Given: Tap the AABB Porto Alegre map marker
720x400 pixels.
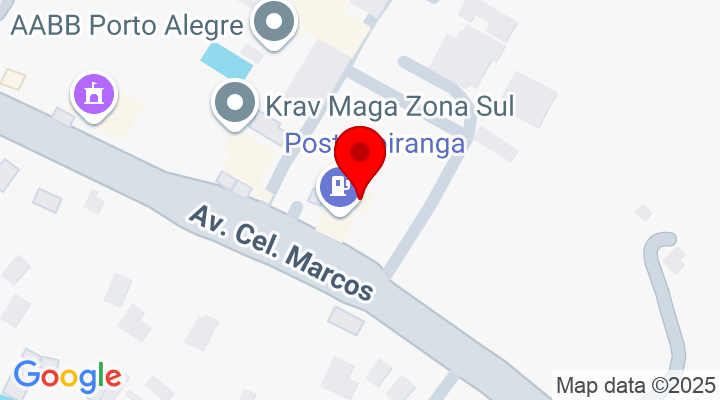Looking at the screenshot, I should point(273,23).
